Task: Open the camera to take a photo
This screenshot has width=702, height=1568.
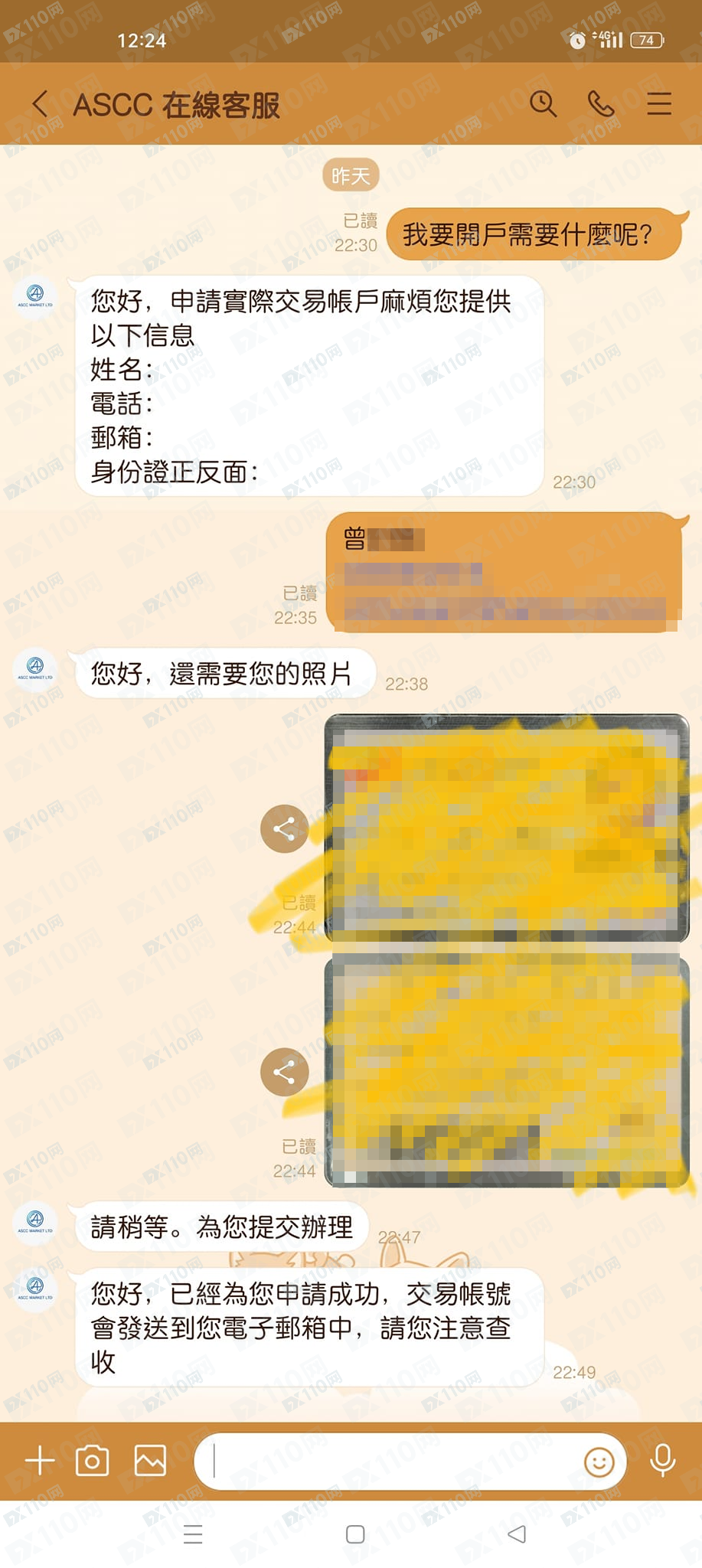Action: (93, 1461)
